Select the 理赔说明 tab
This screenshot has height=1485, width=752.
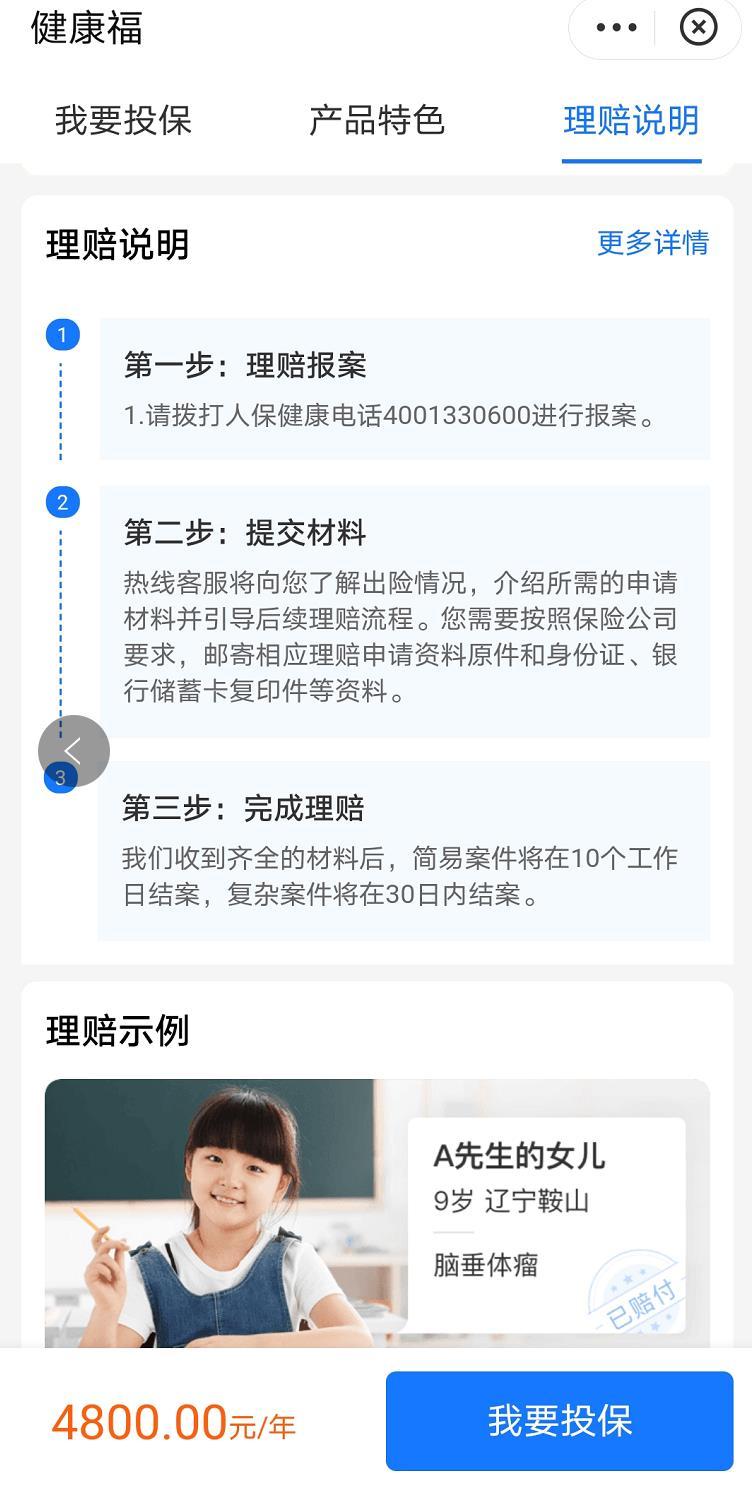(631, 121)
